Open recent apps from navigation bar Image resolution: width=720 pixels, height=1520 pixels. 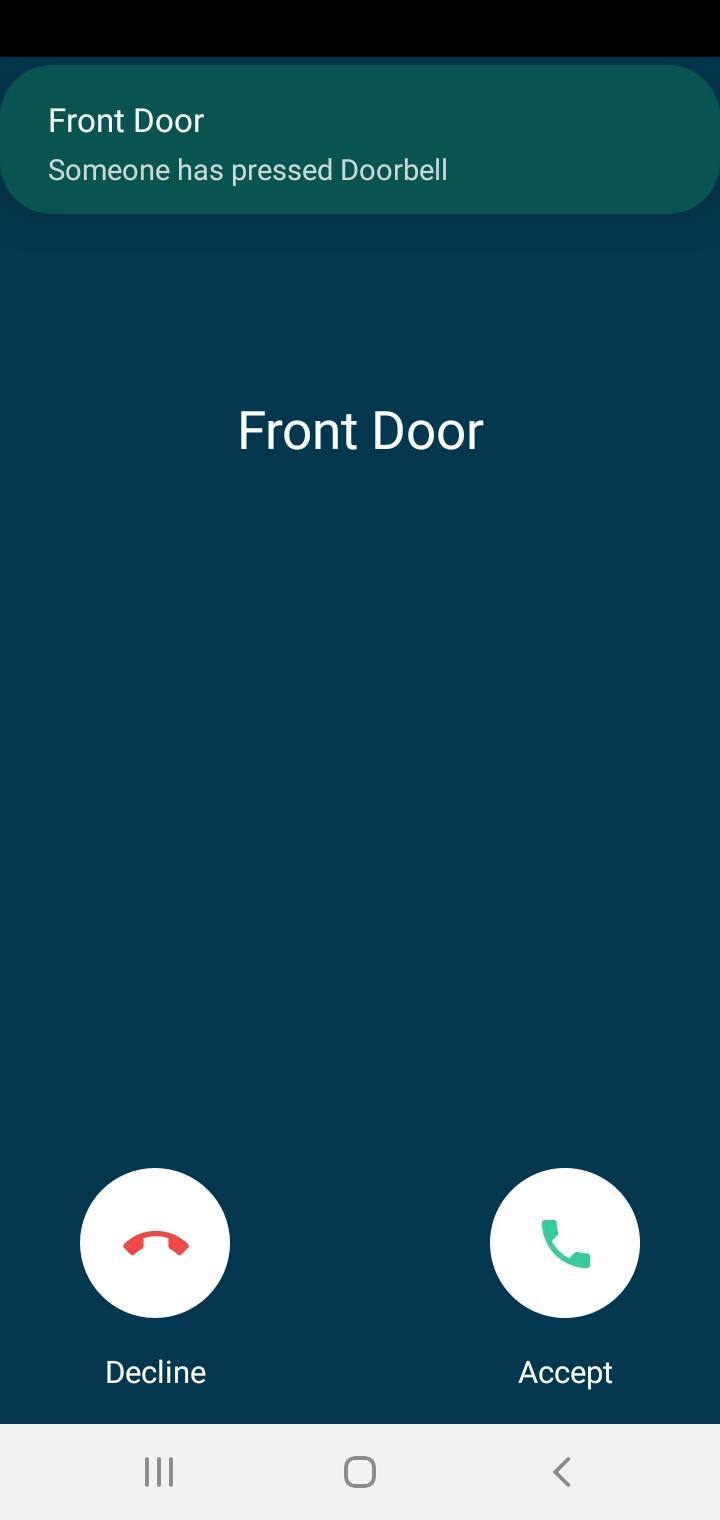coord(159,1471)
